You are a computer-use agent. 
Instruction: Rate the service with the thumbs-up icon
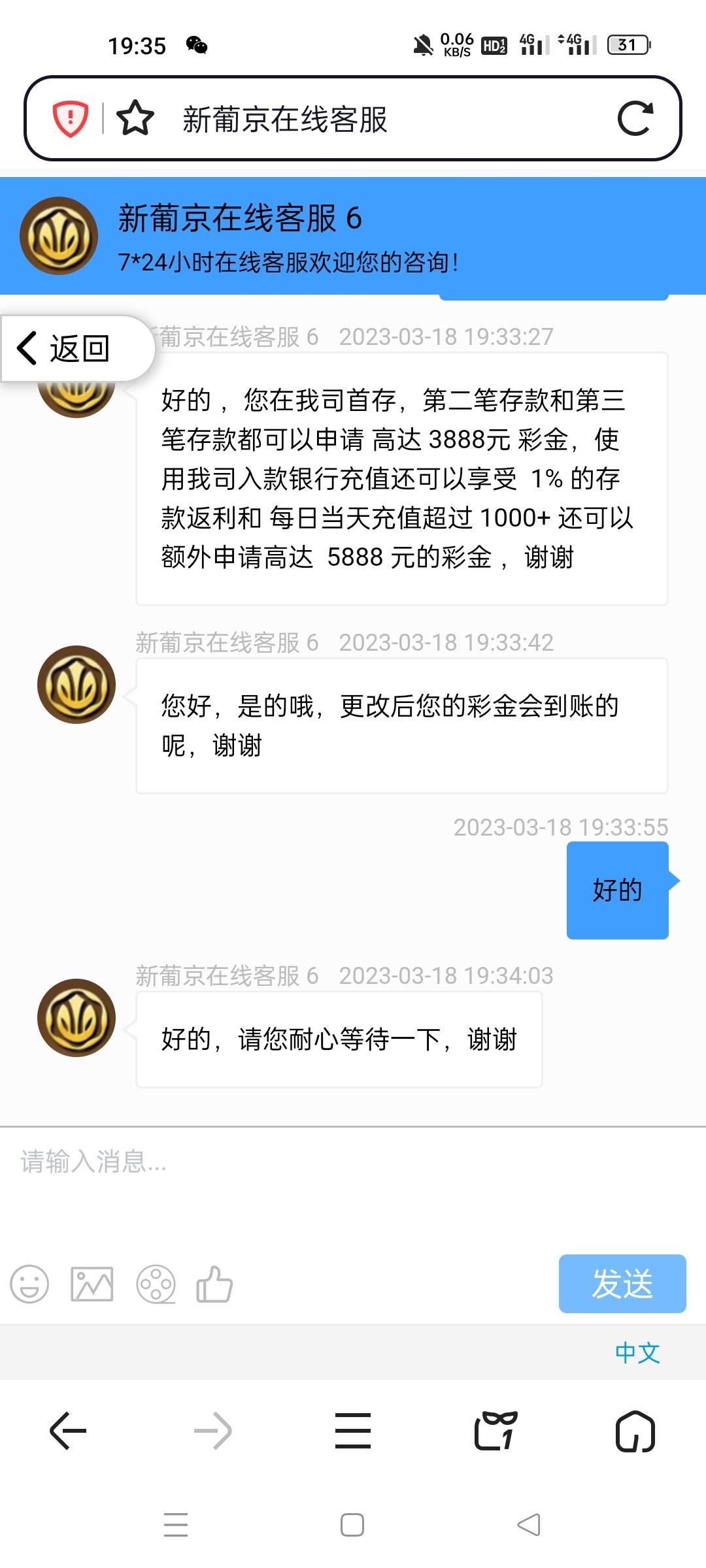(x=214, y=1284)
